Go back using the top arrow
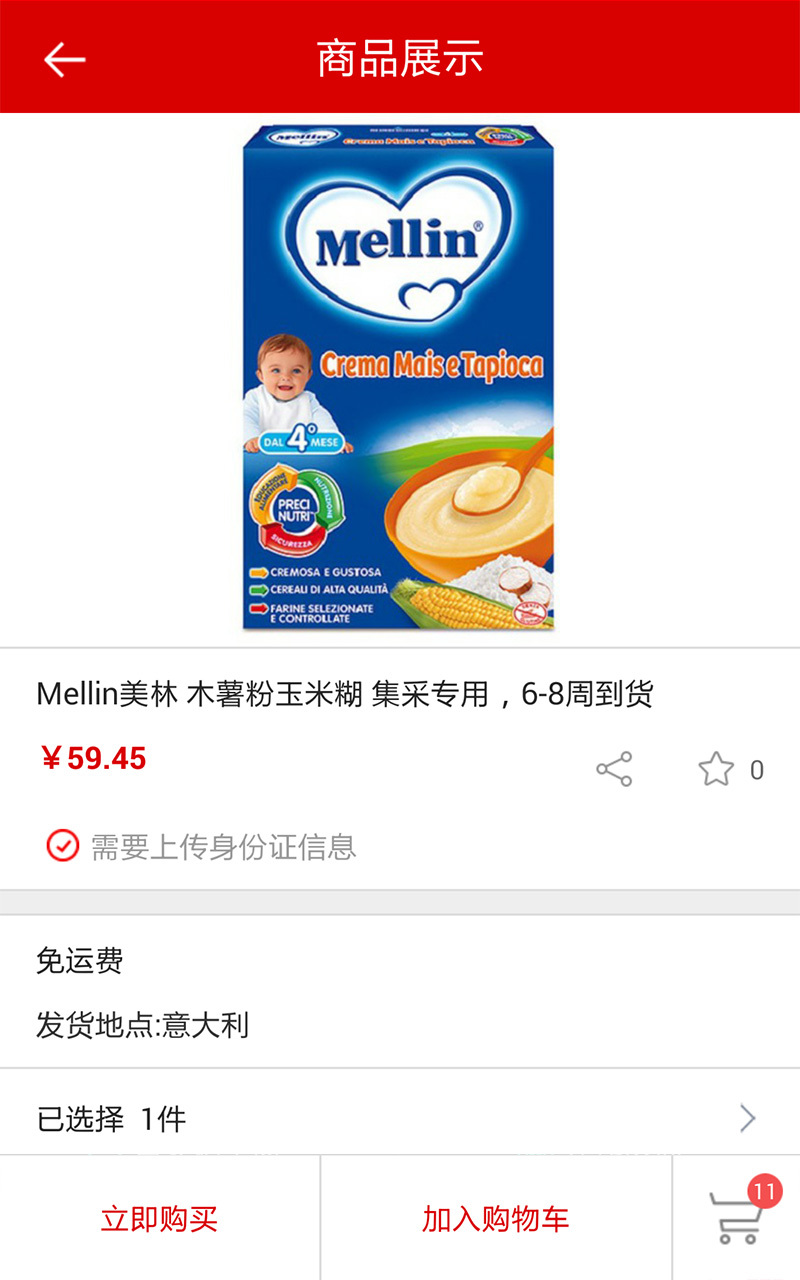This screenshot has width=800, height=1280. [64, 59]
